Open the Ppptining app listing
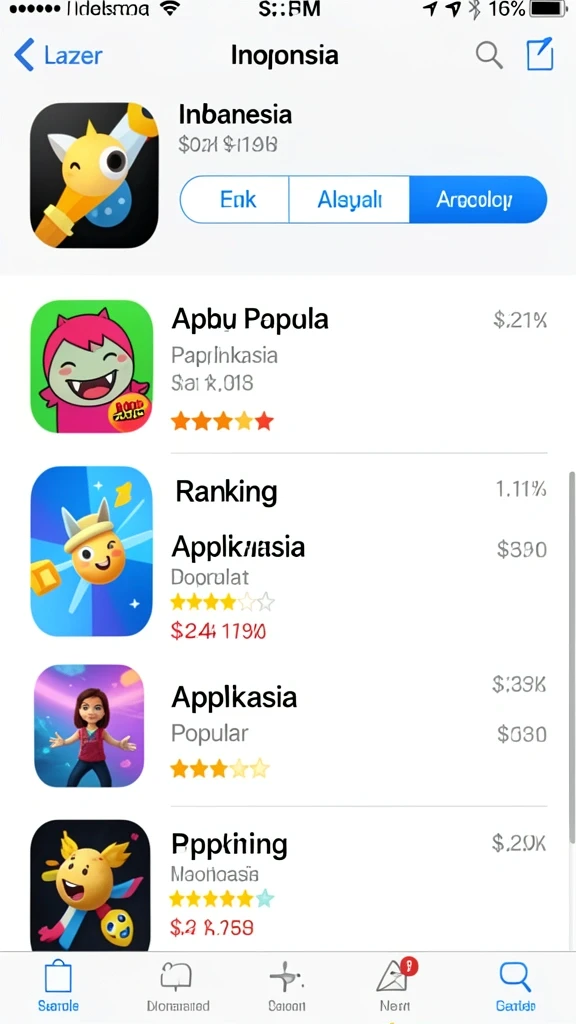 pyautogui.click(x=288, y=883)
